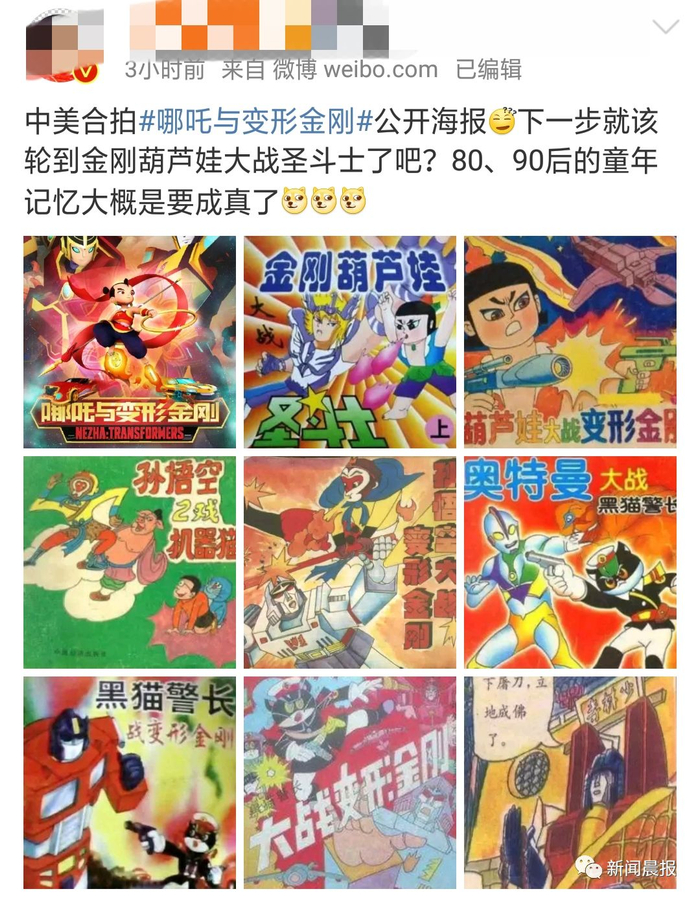View the 黑猫警长战变形金刚 red robot image
Screen dimensions: 700x900
(130, 783)
